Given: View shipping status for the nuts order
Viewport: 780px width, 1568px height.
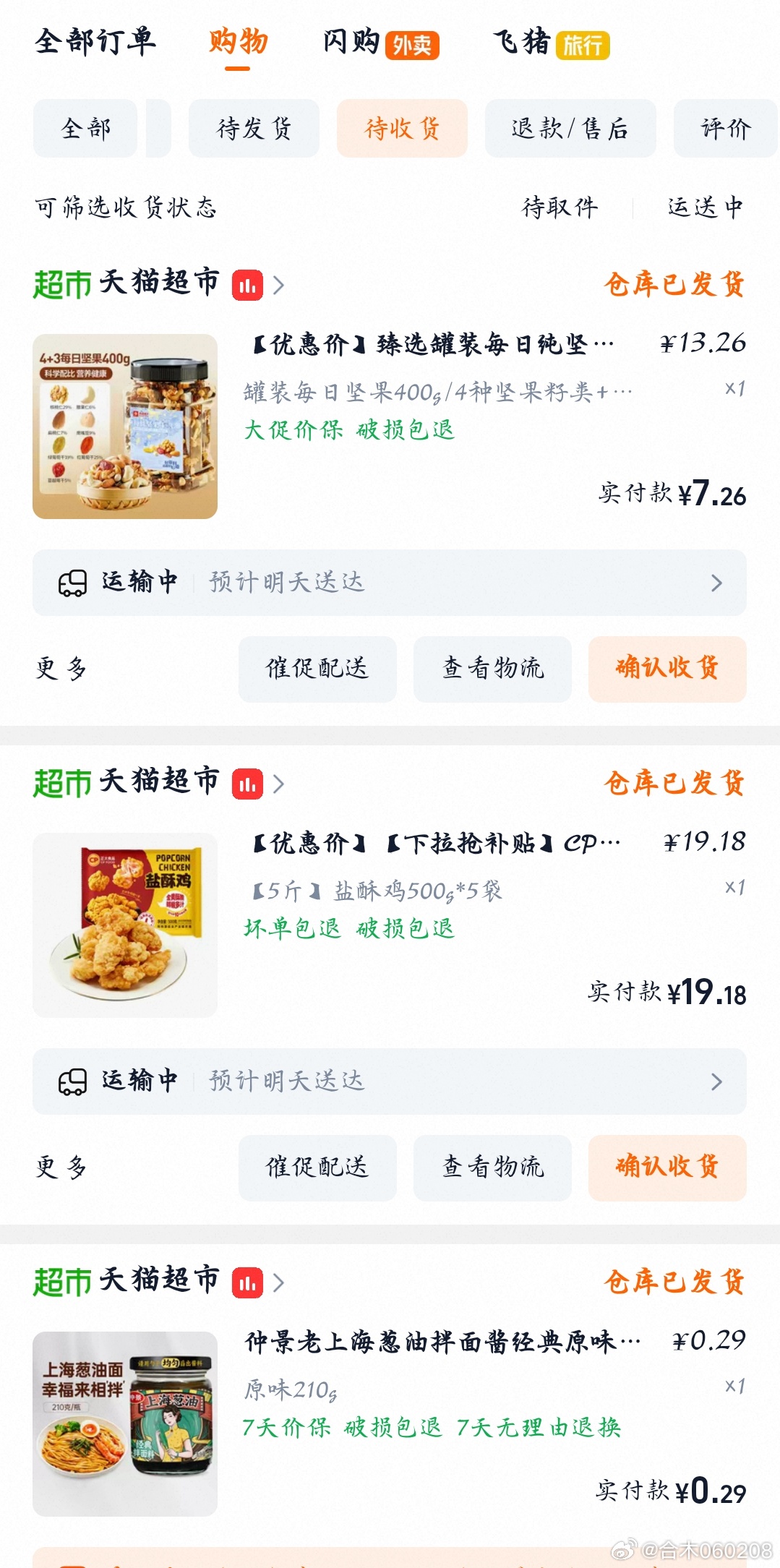Looking at the screenshot, I should click(390, 583).
